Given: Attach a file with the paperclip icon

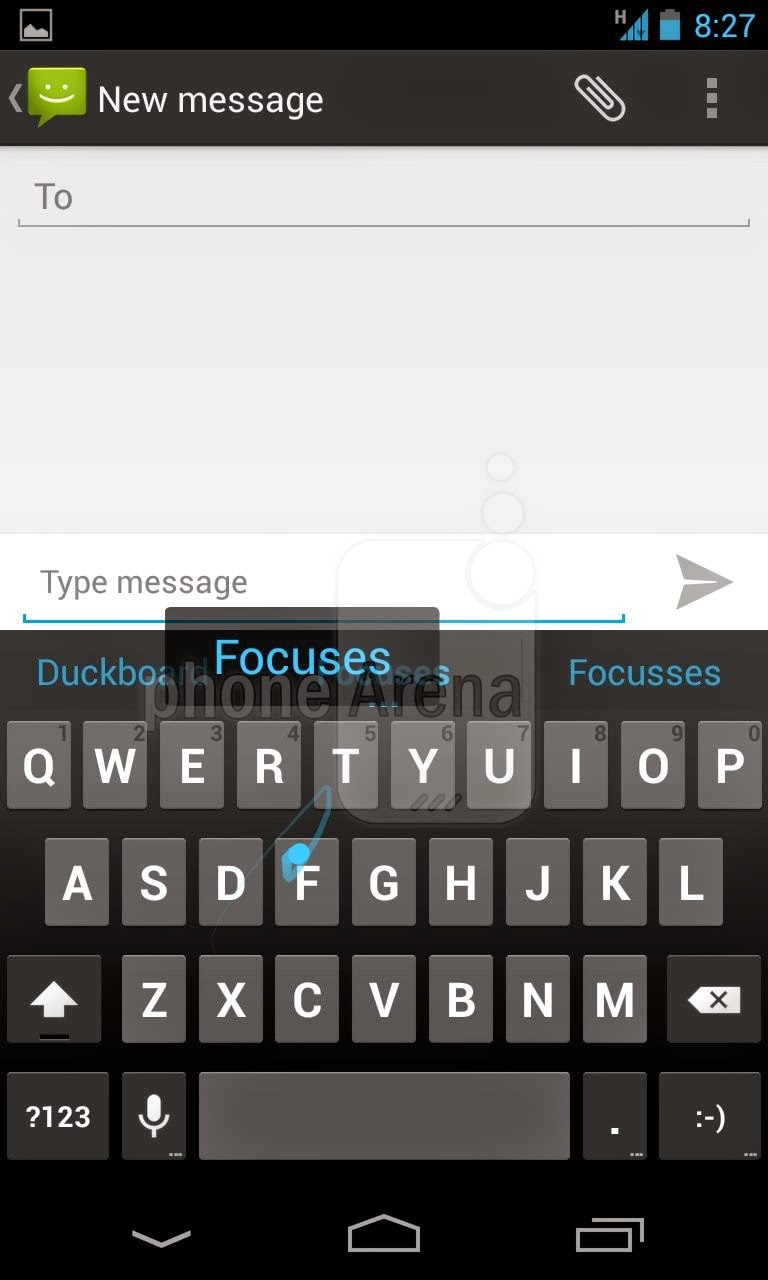Looking at the screenshot, I should pyautogui.click(x=600, y=98).
